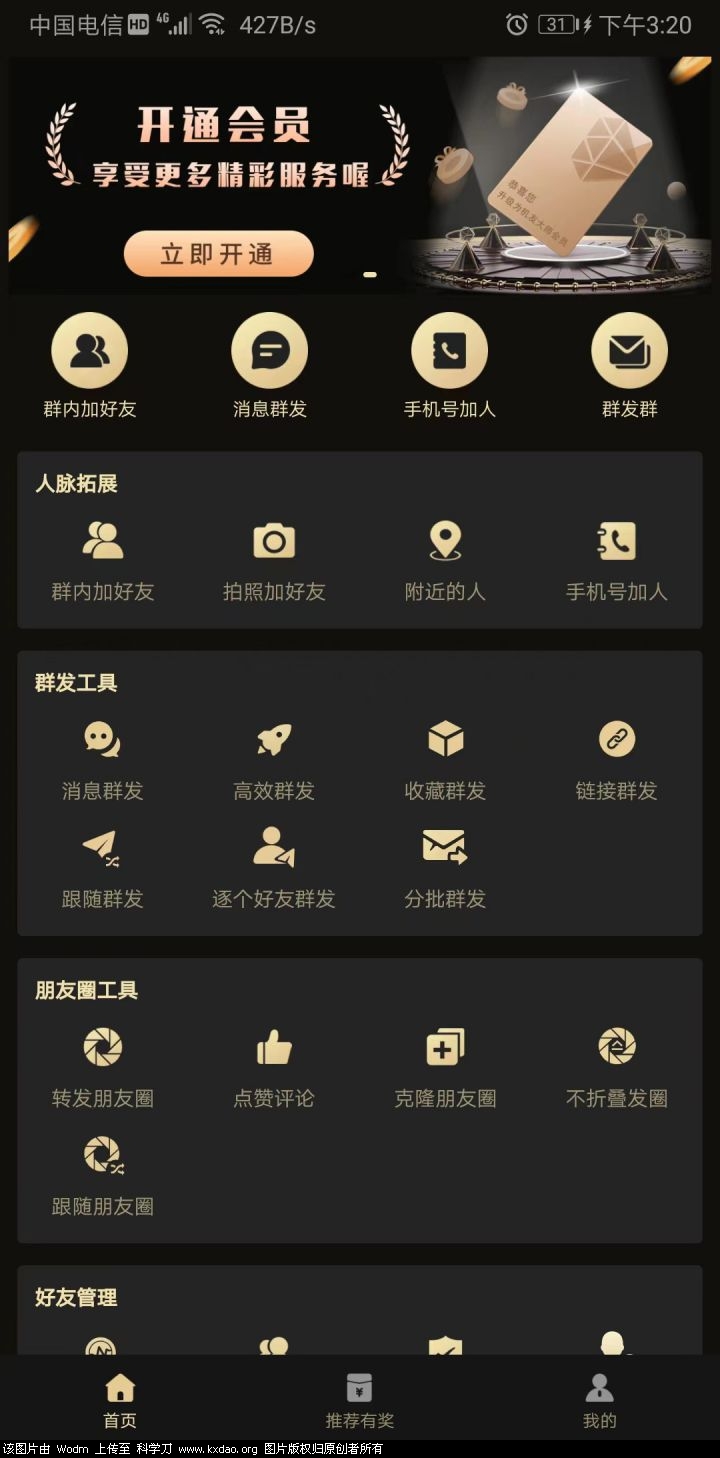The image size is (720, 1458).
Task: Open the 群发群 shortcut
Action: coord(629,365)
